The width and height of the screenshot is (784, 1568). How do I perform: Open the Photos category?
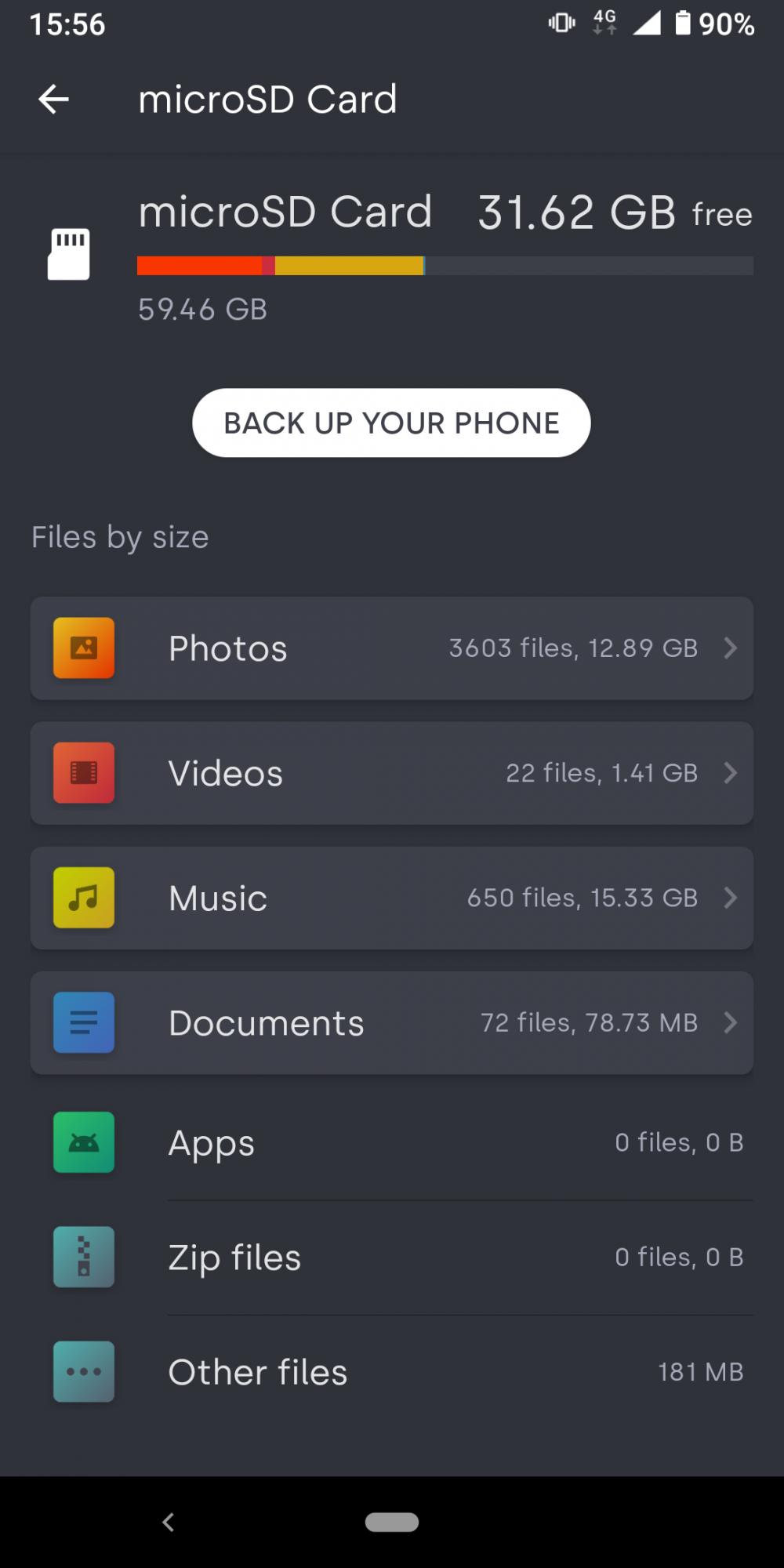point(391,648)
